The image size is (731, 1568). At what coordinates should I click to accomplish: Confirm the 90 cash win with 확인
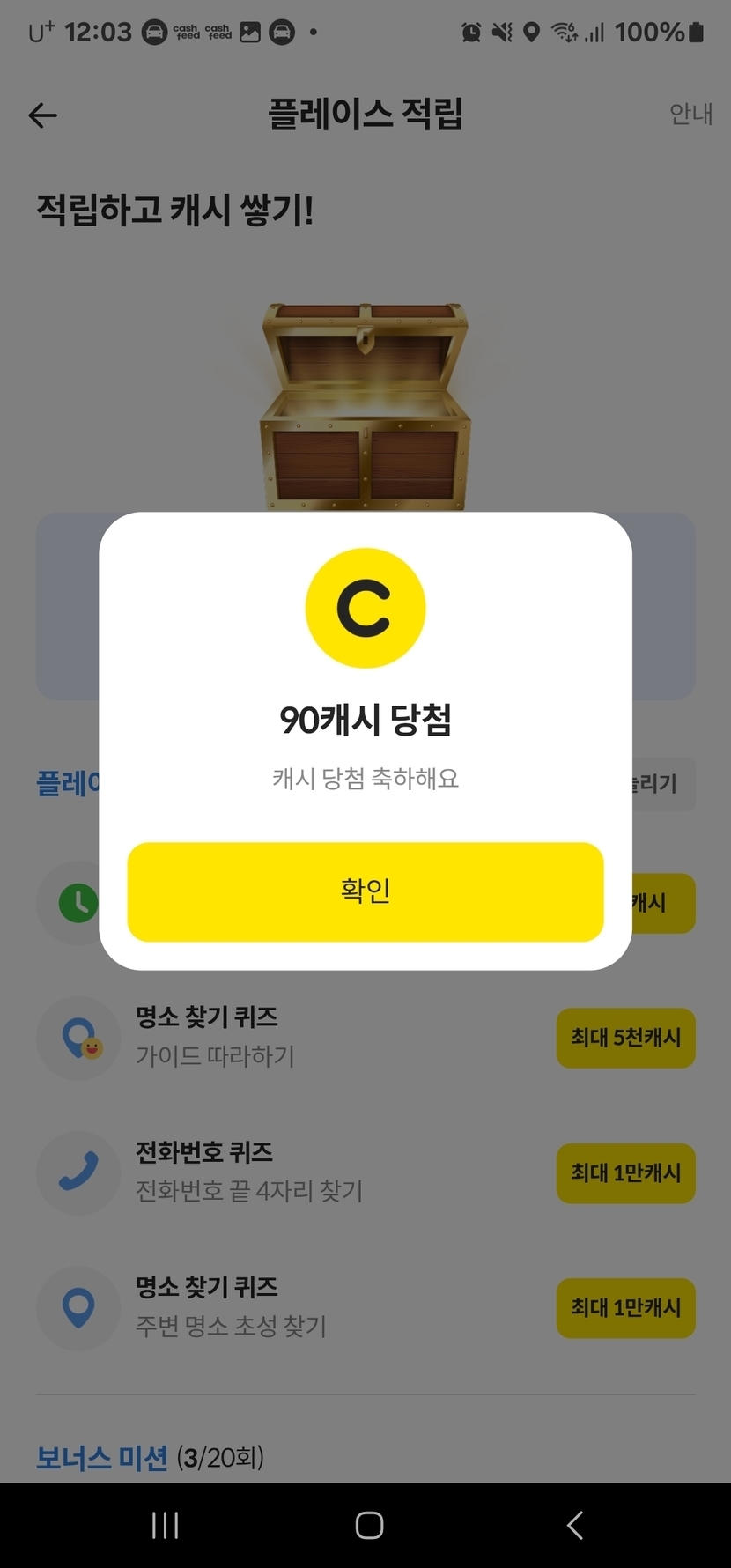point(365,891)
